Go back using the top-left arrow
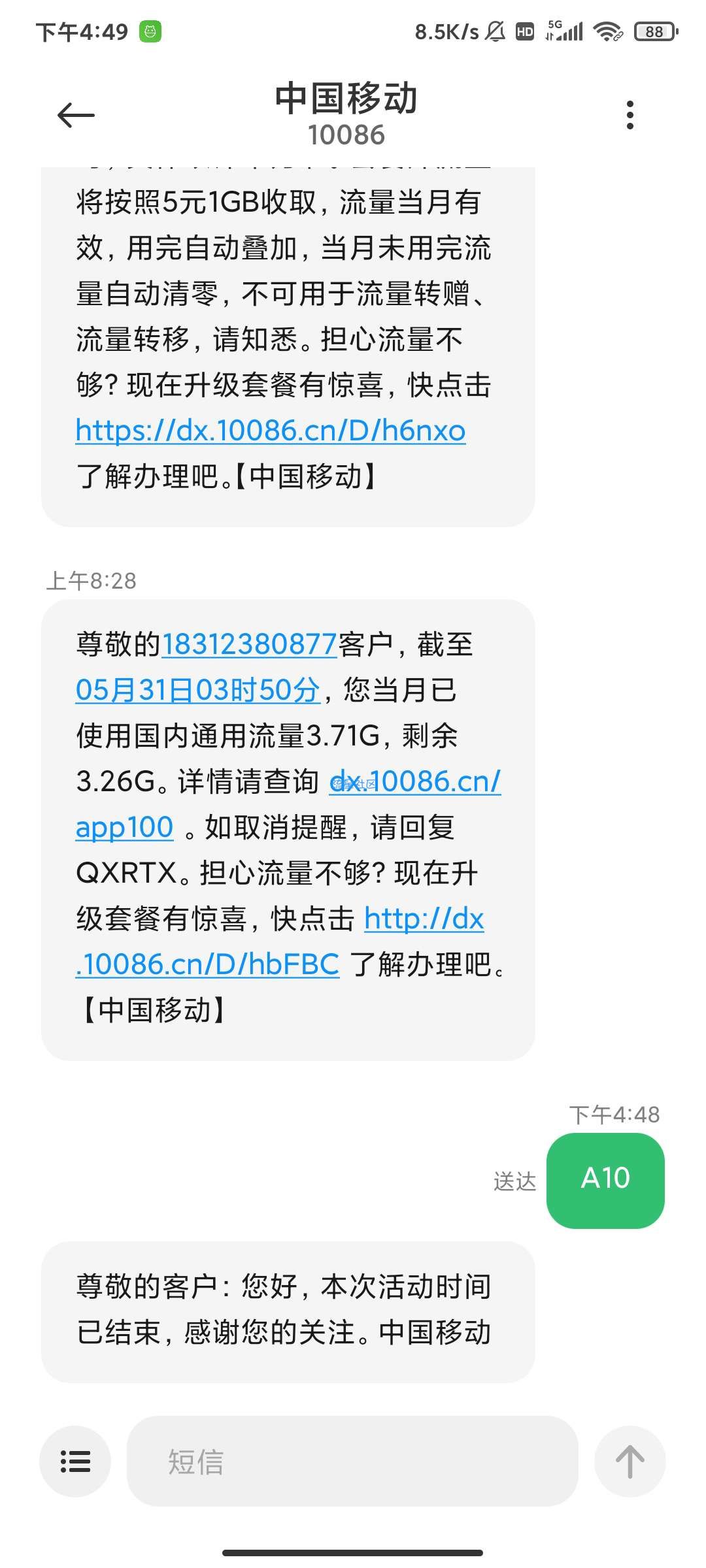The height and width of the screenshot is (1568, 706). 76,116
